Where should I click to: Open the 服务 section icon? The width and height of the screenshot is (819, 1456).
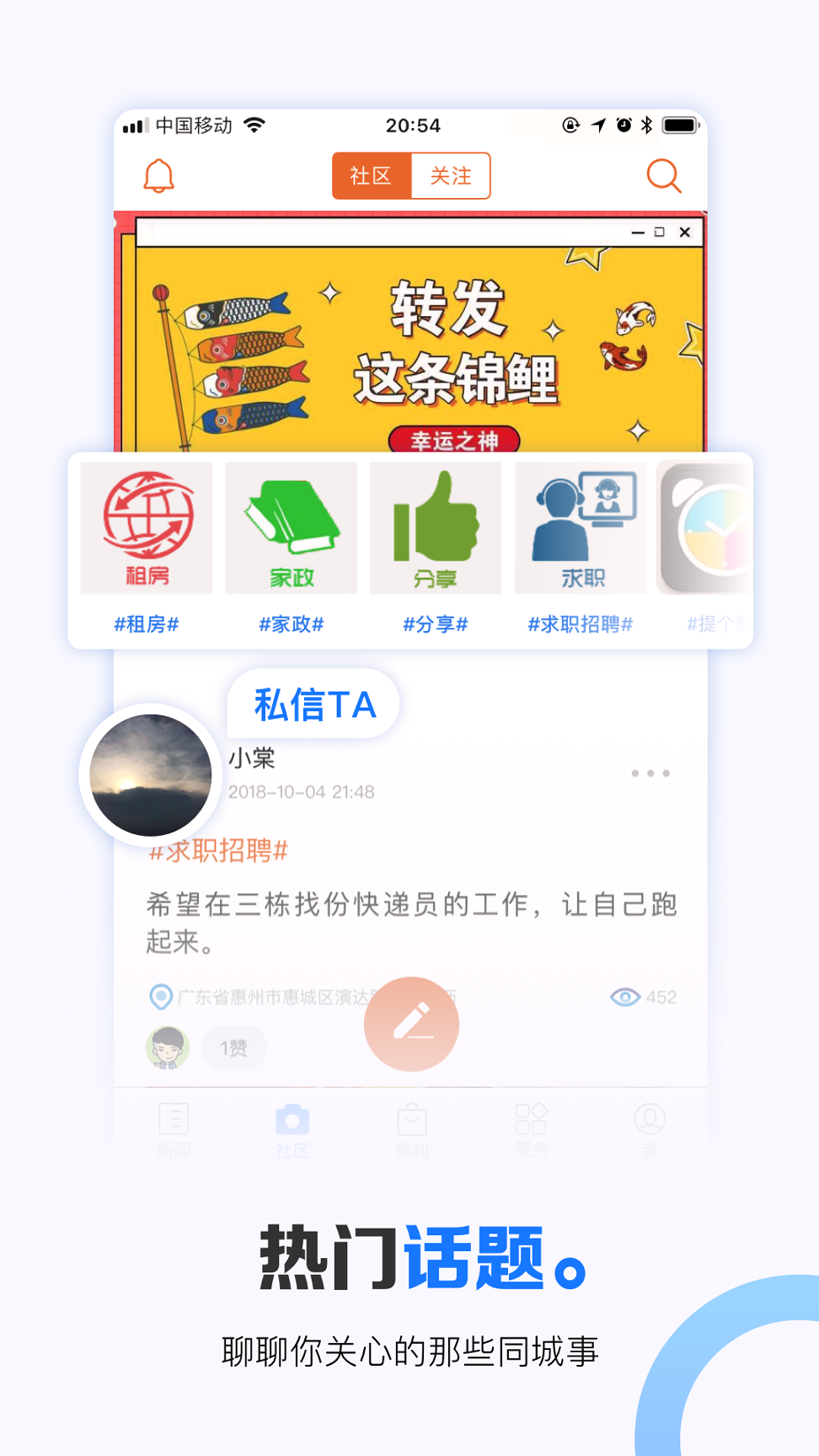point(530,1121)
